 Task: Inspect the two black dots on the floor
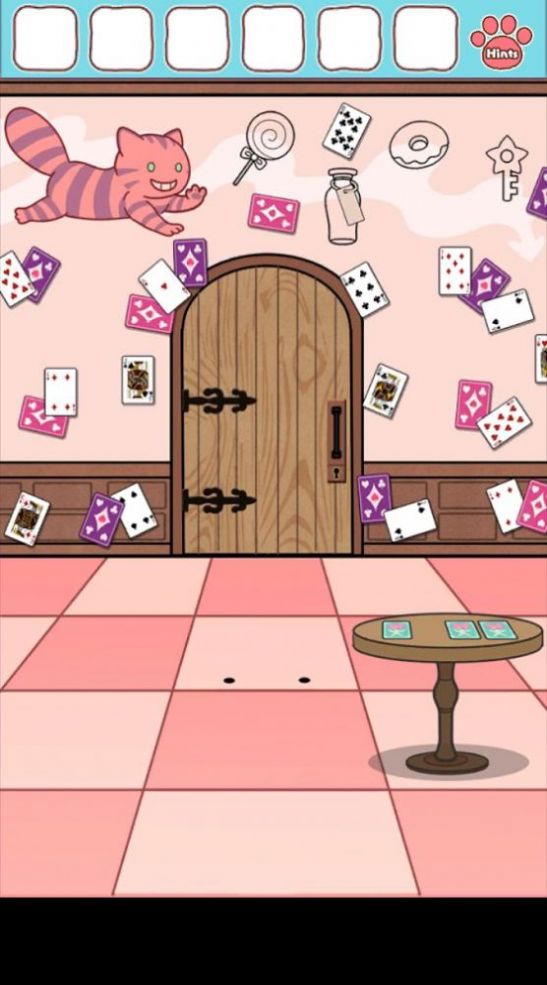click(x=267, y=680)
